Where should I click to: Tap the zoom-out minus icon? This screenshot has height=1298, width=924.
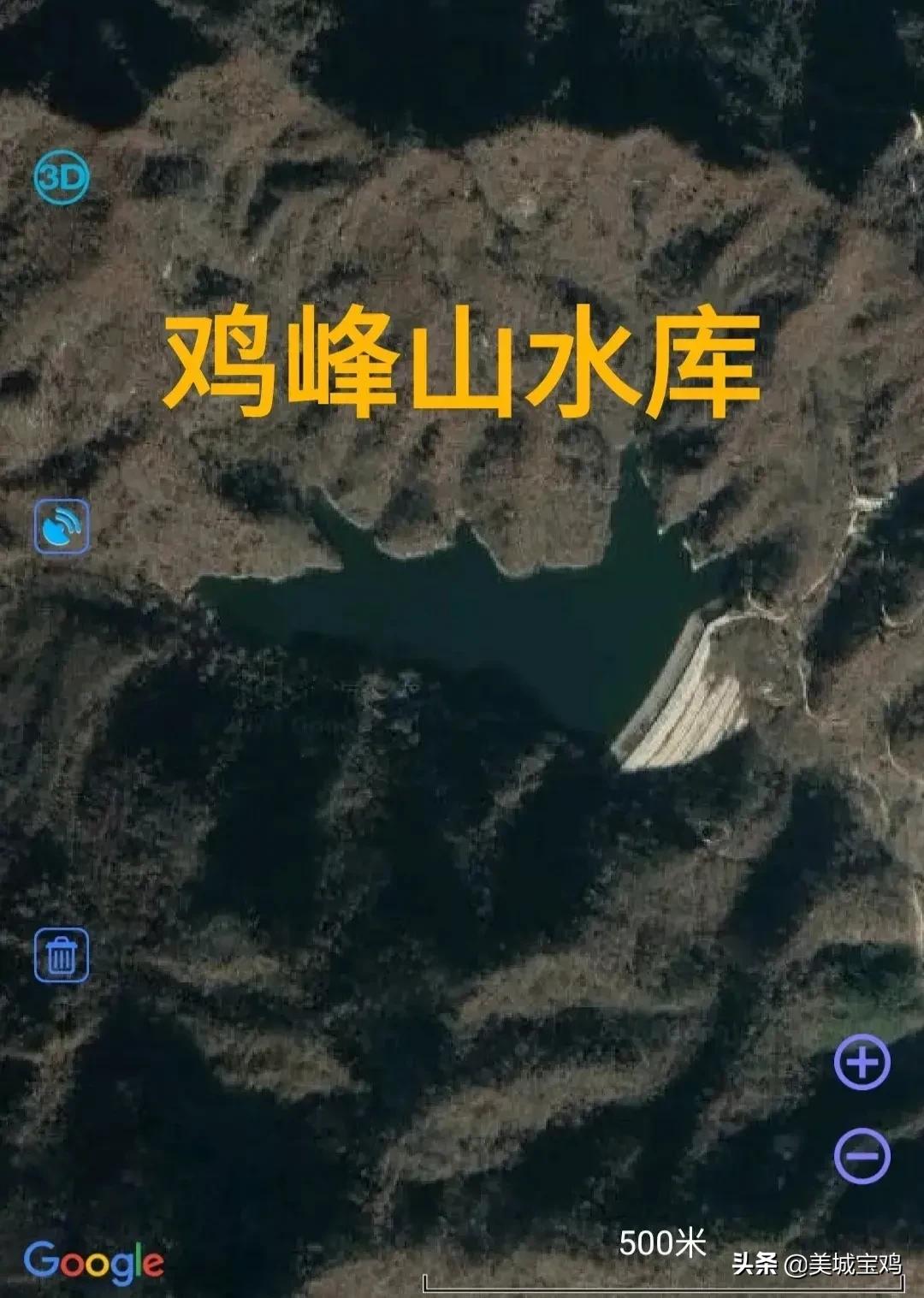point(864,1155)
